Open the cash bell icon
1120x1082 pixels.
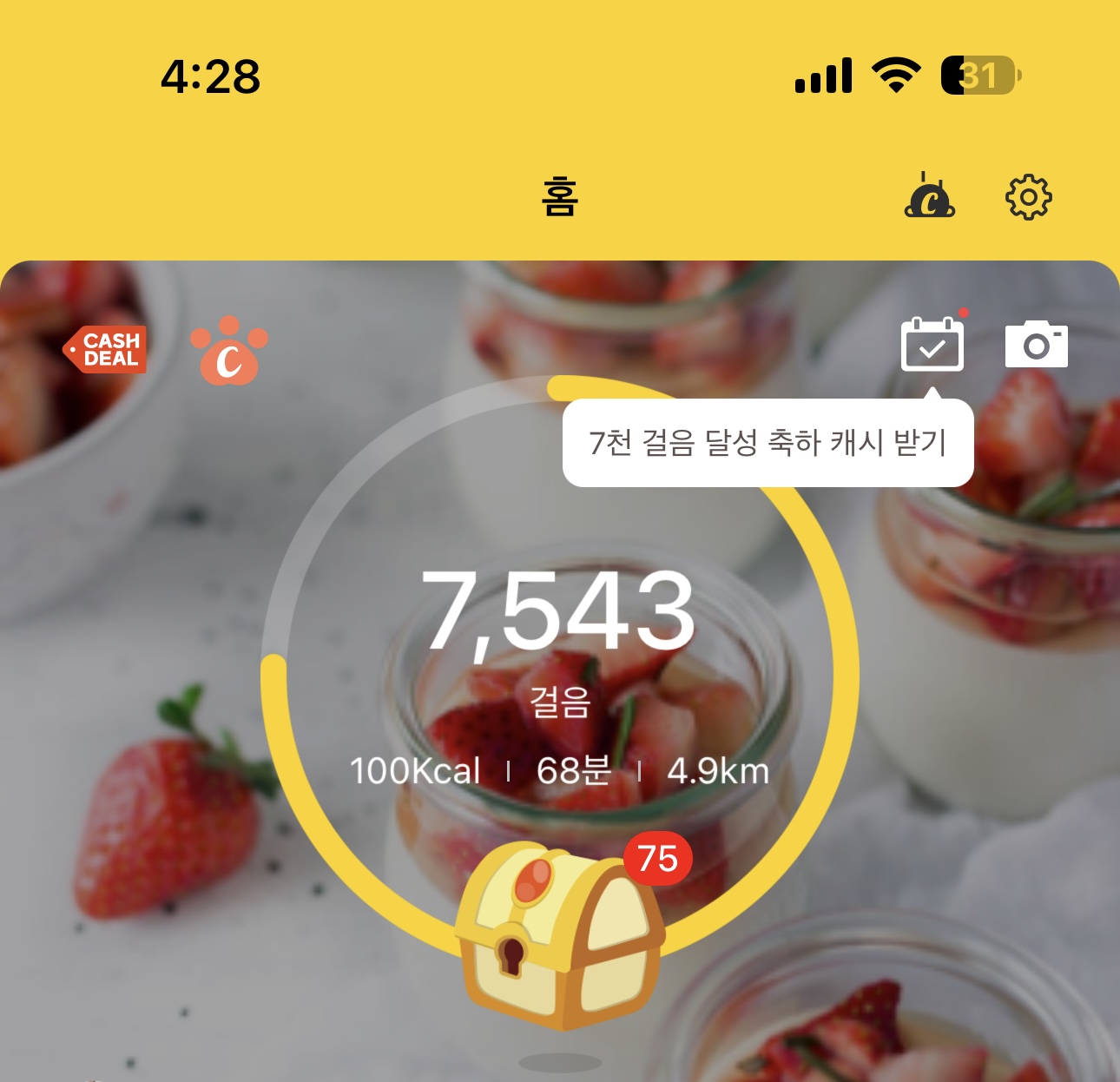(x=929, y=196)
